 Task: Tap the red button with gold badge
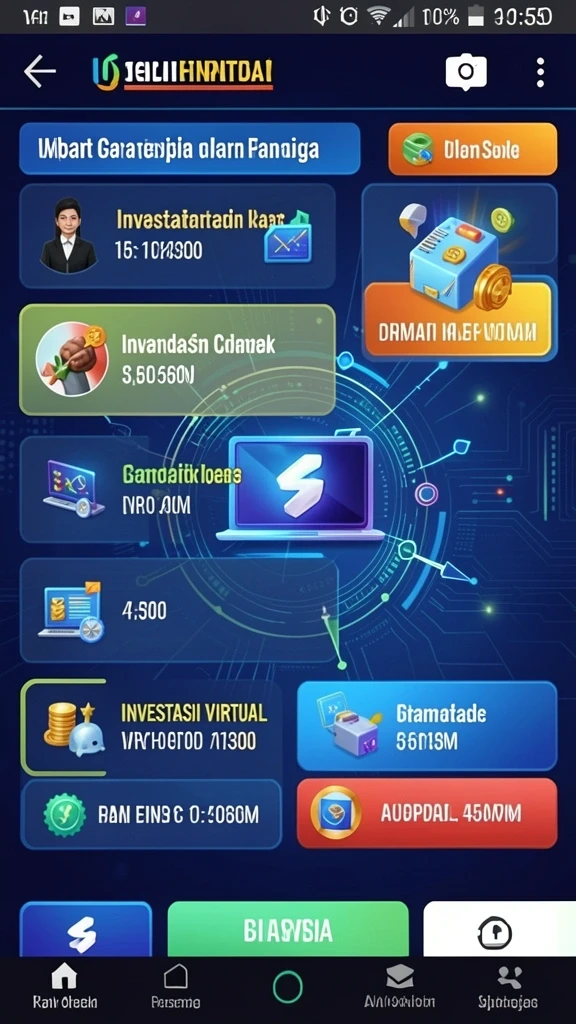[x=427, y=813]
